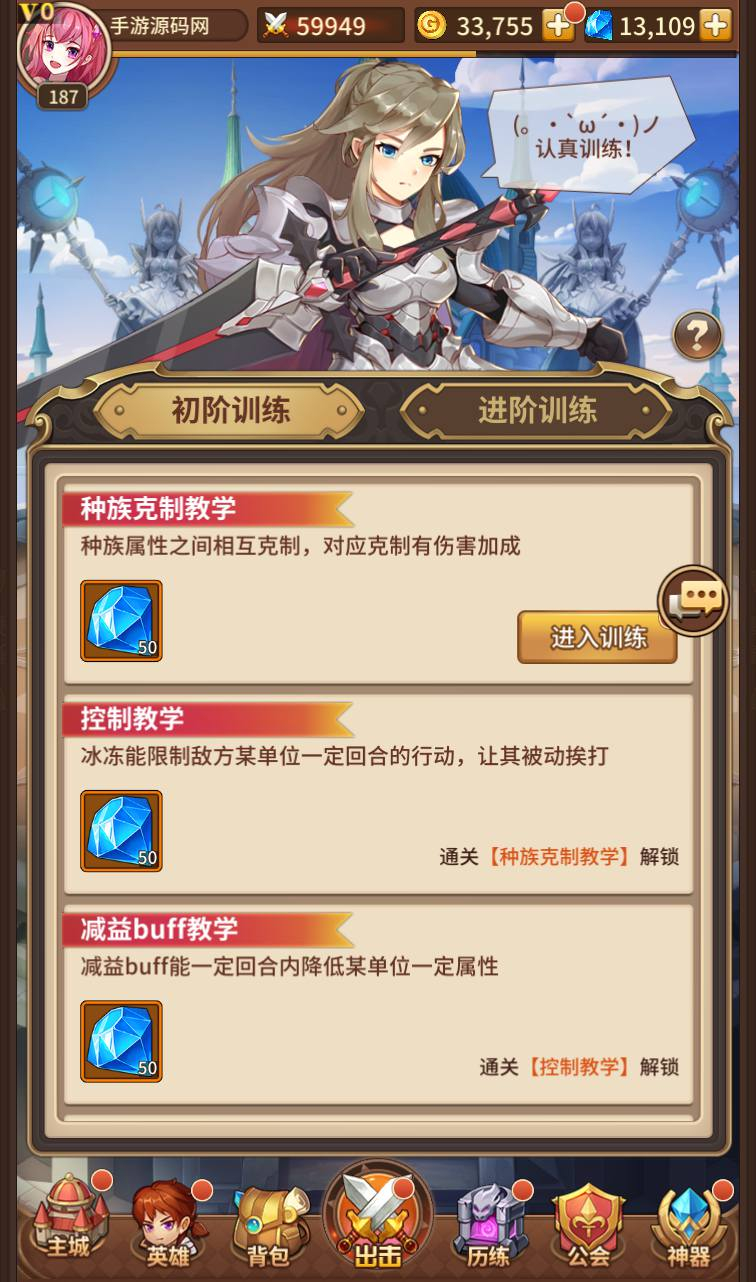Switch to 进阶训练 tab
The height and width of the screenshot is (1282, 756).
537,410
